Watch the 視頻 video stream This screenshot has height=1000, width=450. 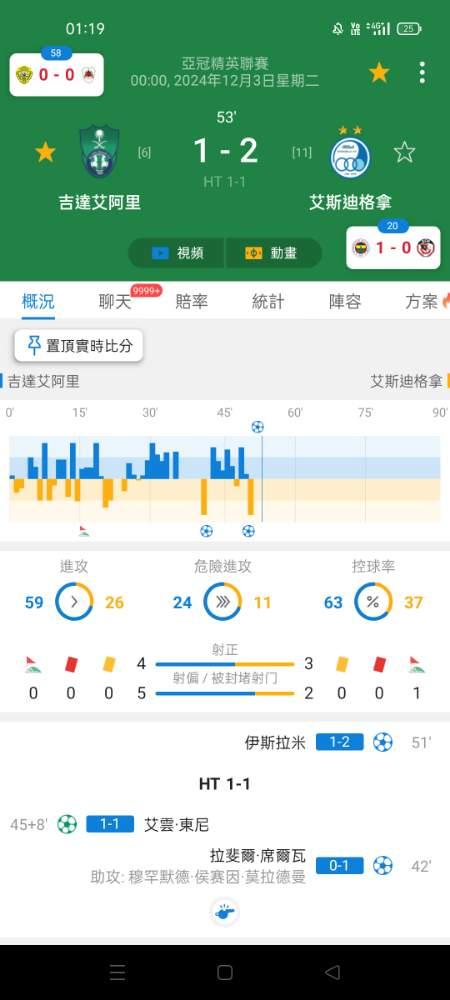pyautogui.click(x=177, y=253)
